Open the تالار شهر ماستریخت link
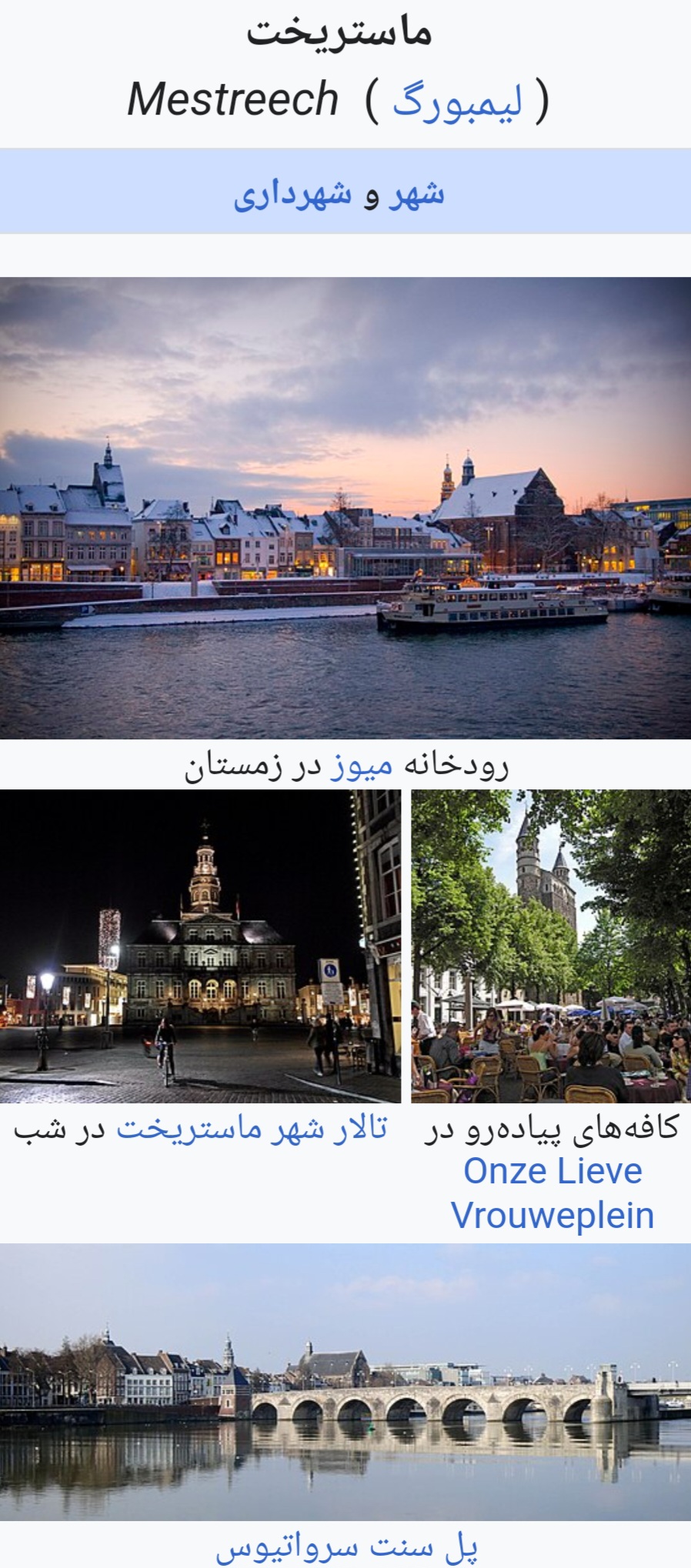This screenshot has width=691, height=1568. tap(252, 1129)
